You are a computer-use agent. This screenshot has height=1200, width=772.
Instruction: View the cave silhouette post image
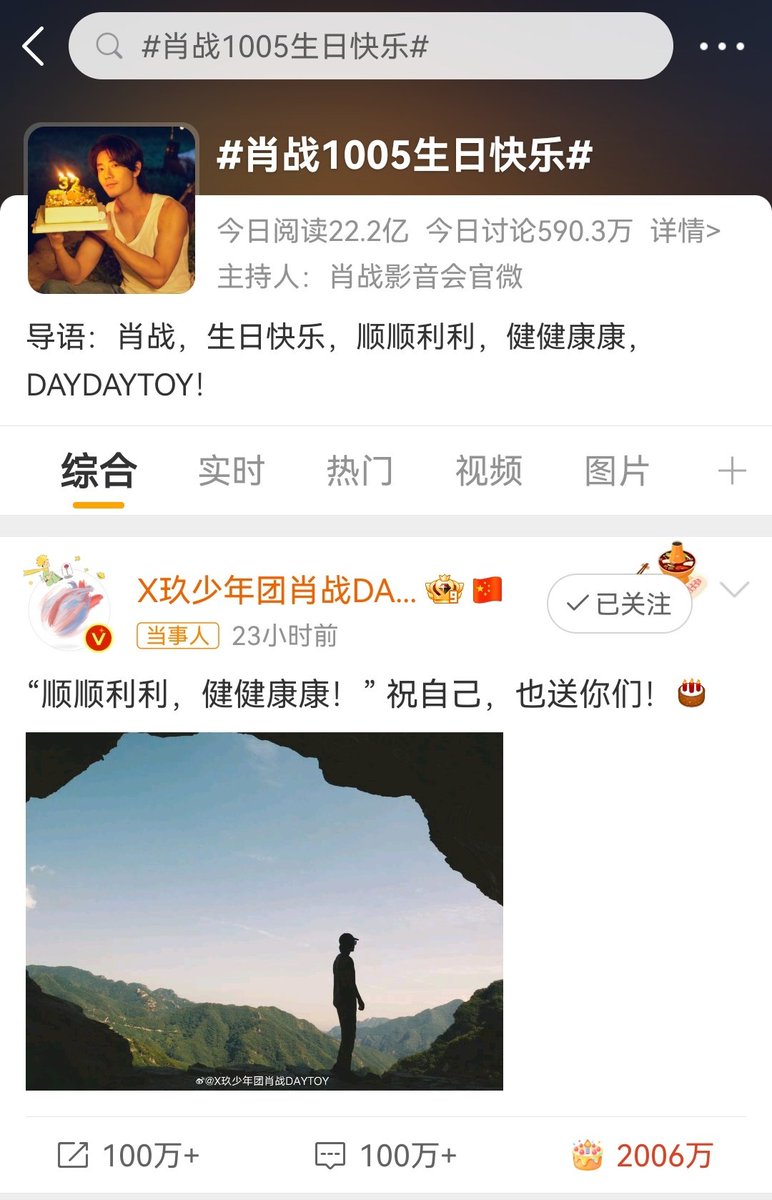[x=264, y=911]
